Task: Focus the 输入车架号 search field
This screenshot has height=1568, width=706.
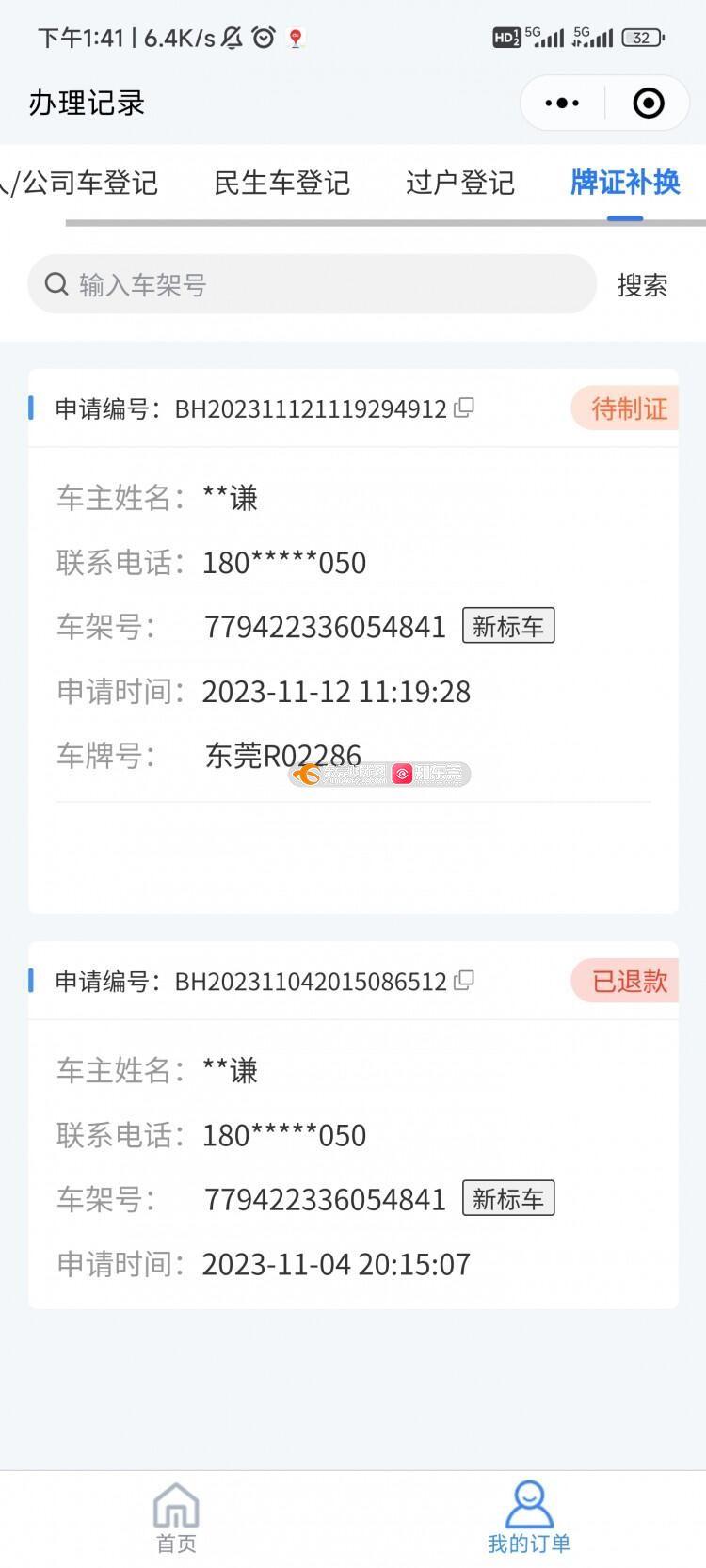Action: tap(313, 284)
